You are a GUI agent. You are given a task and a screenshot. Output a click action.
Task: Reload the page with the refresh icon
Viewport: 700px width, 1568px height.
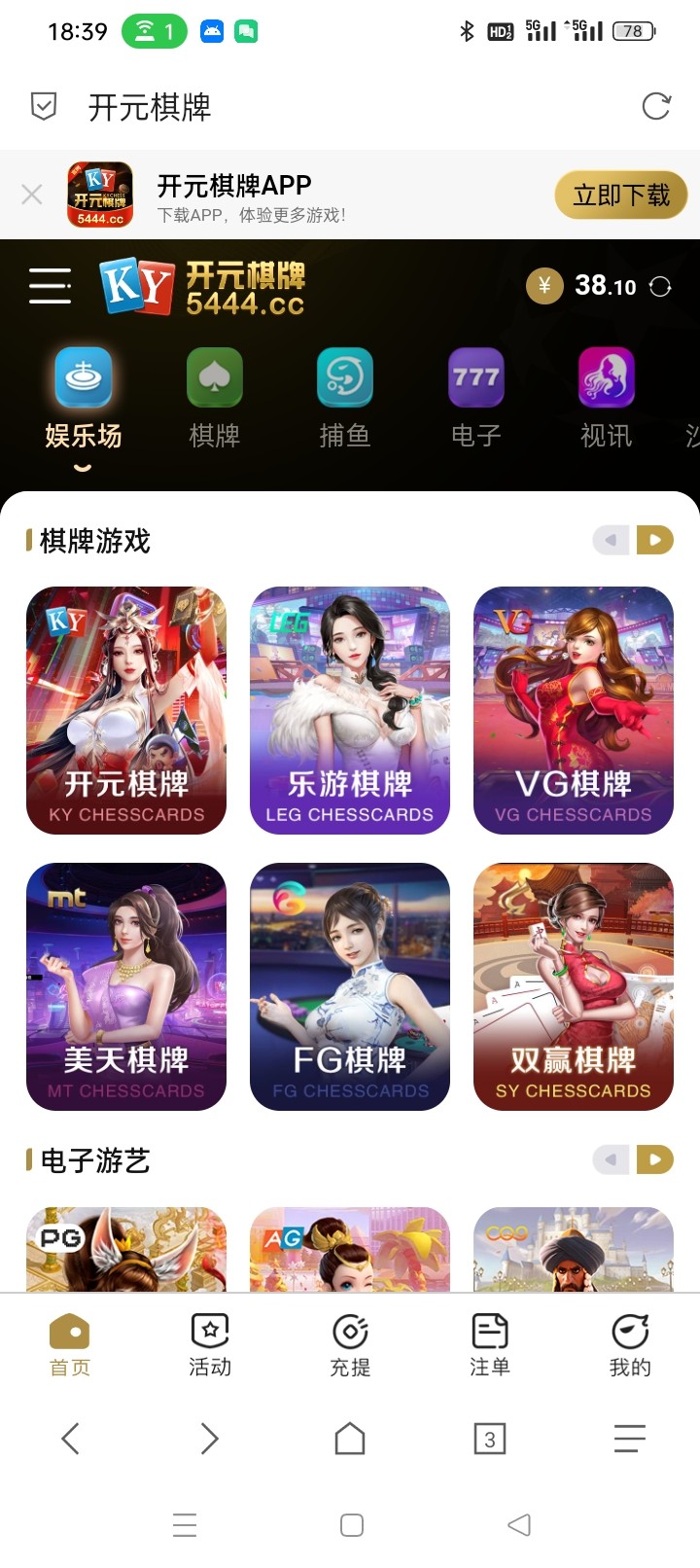click(656, 106)
